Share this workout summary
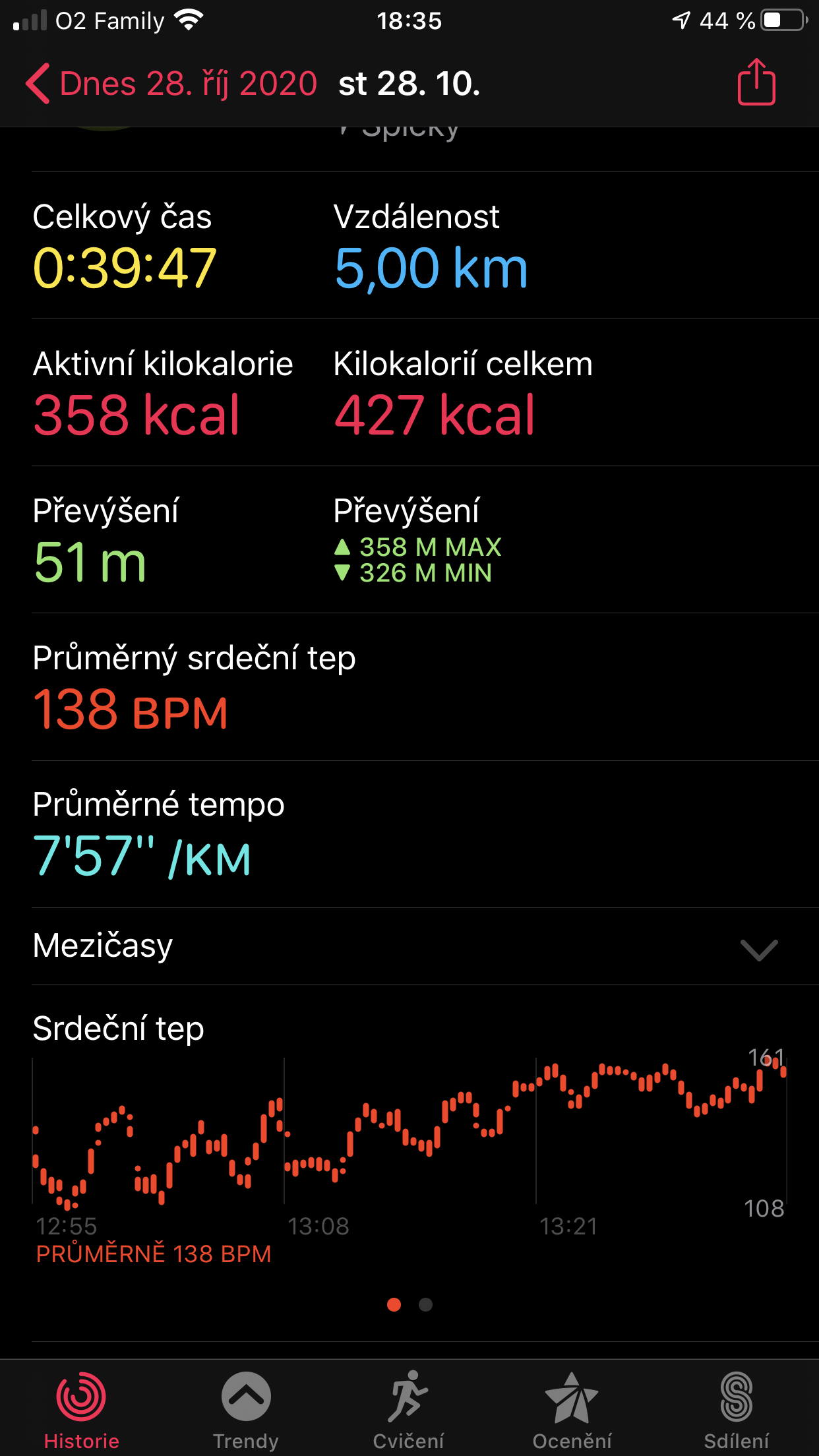 click(x=756, y=82)
